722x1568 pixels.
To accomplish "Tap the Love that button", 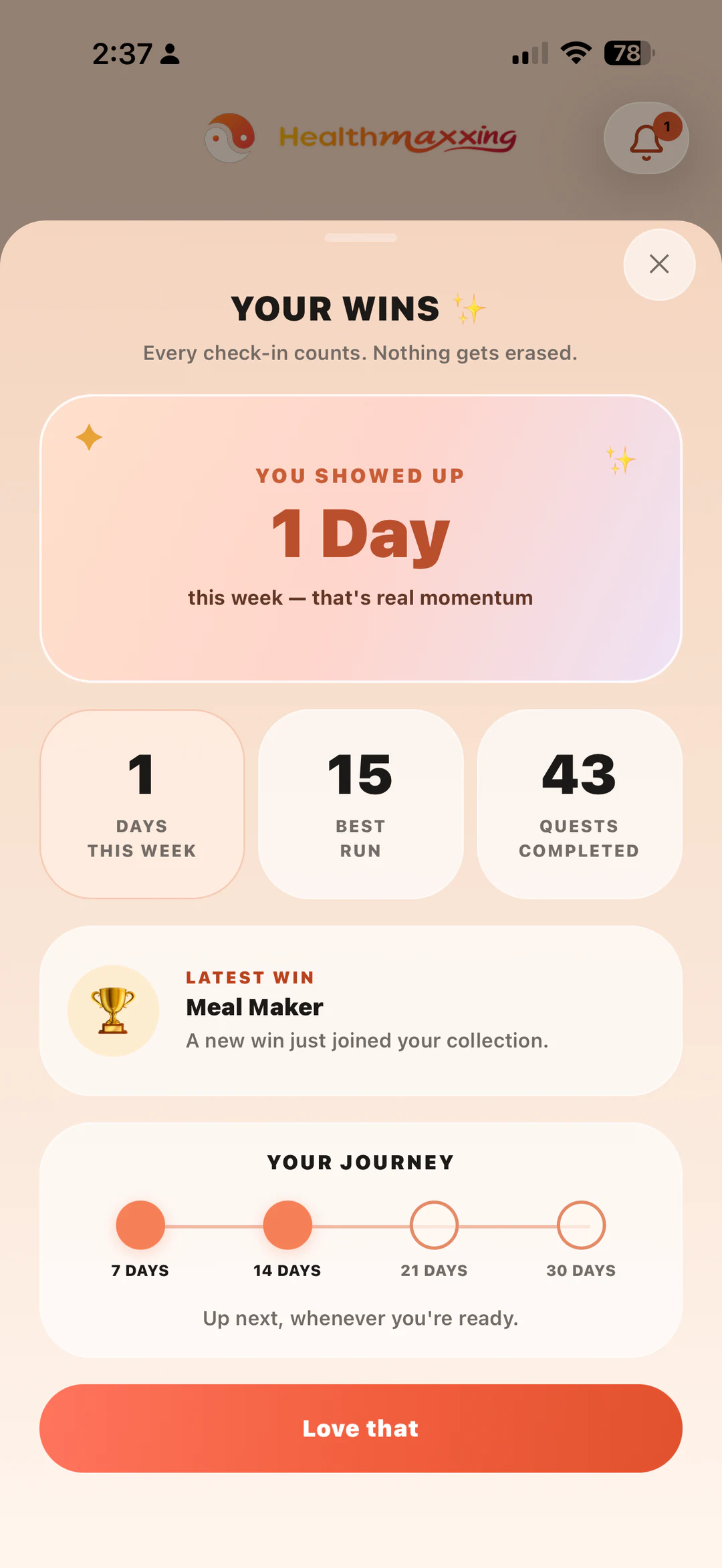I will [361, 1428].
